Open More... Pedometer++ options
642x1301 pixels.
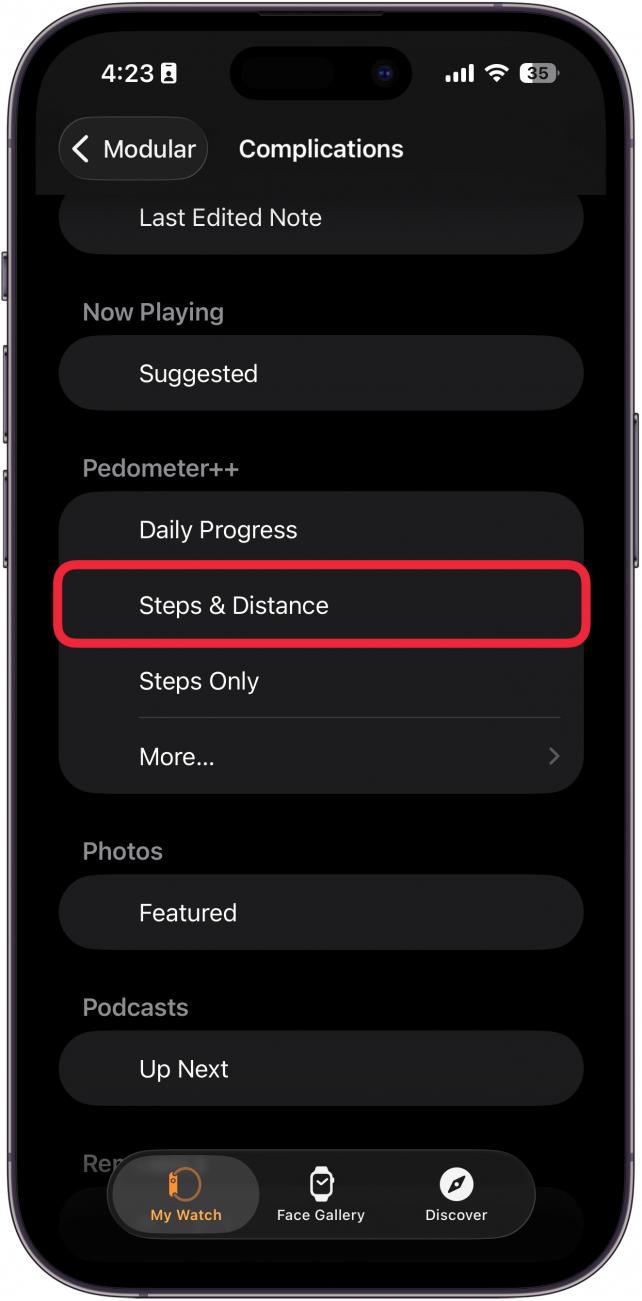tap(320, 757)
